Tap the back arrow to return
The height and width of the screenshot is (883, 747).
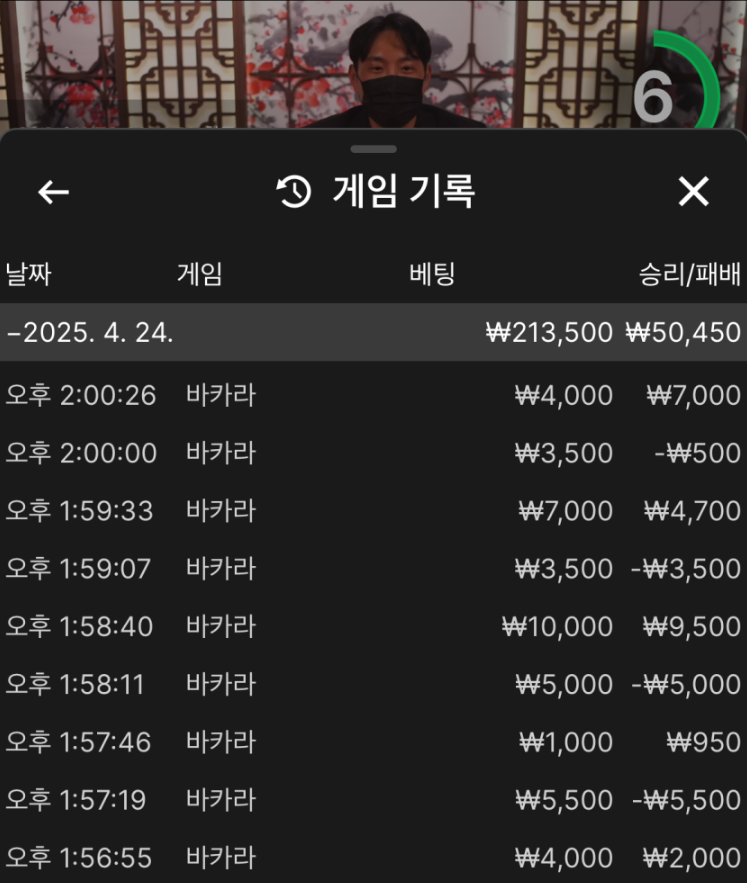[52, 191]
